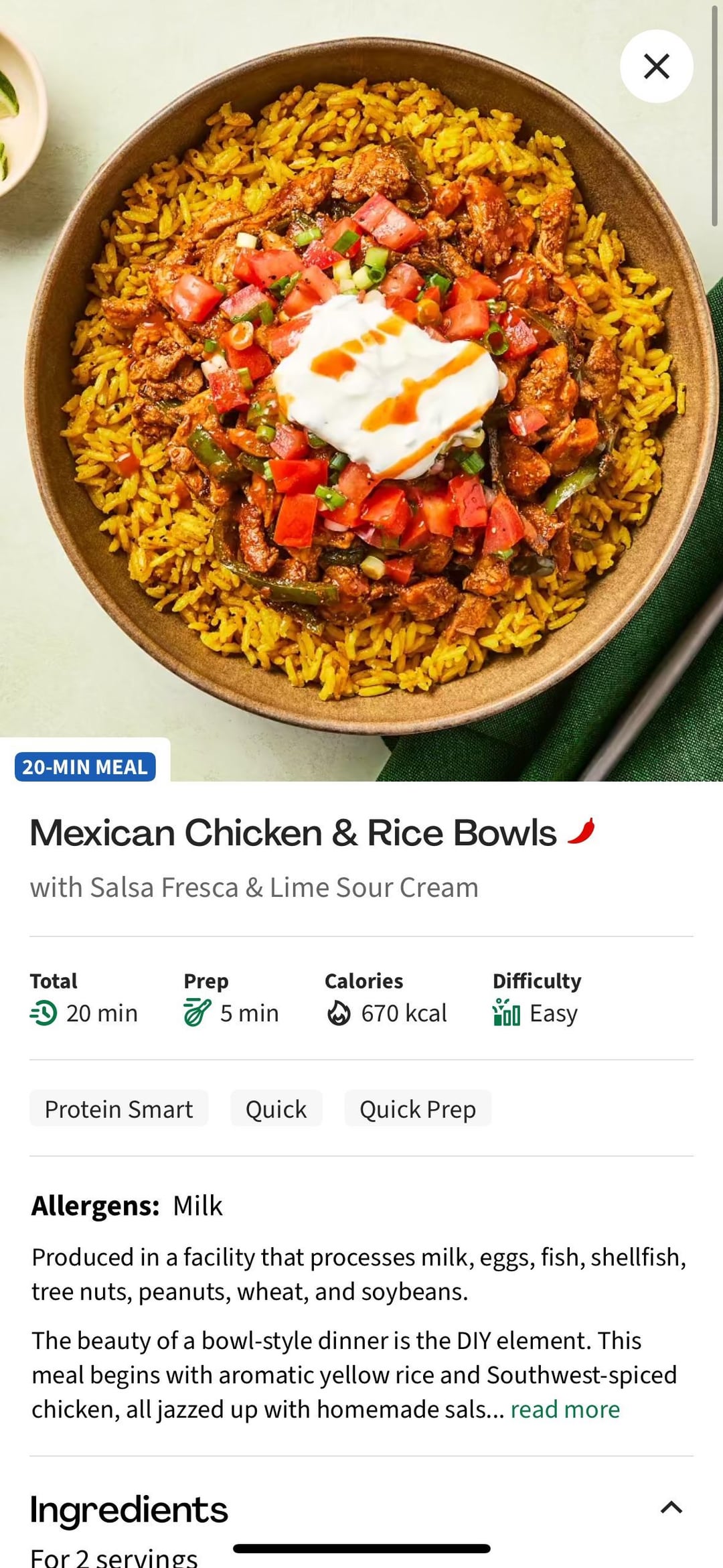This screenshot has width=723, height=1568.
Task: Select the Quick Prep tag
Action: pos(417,1109)
